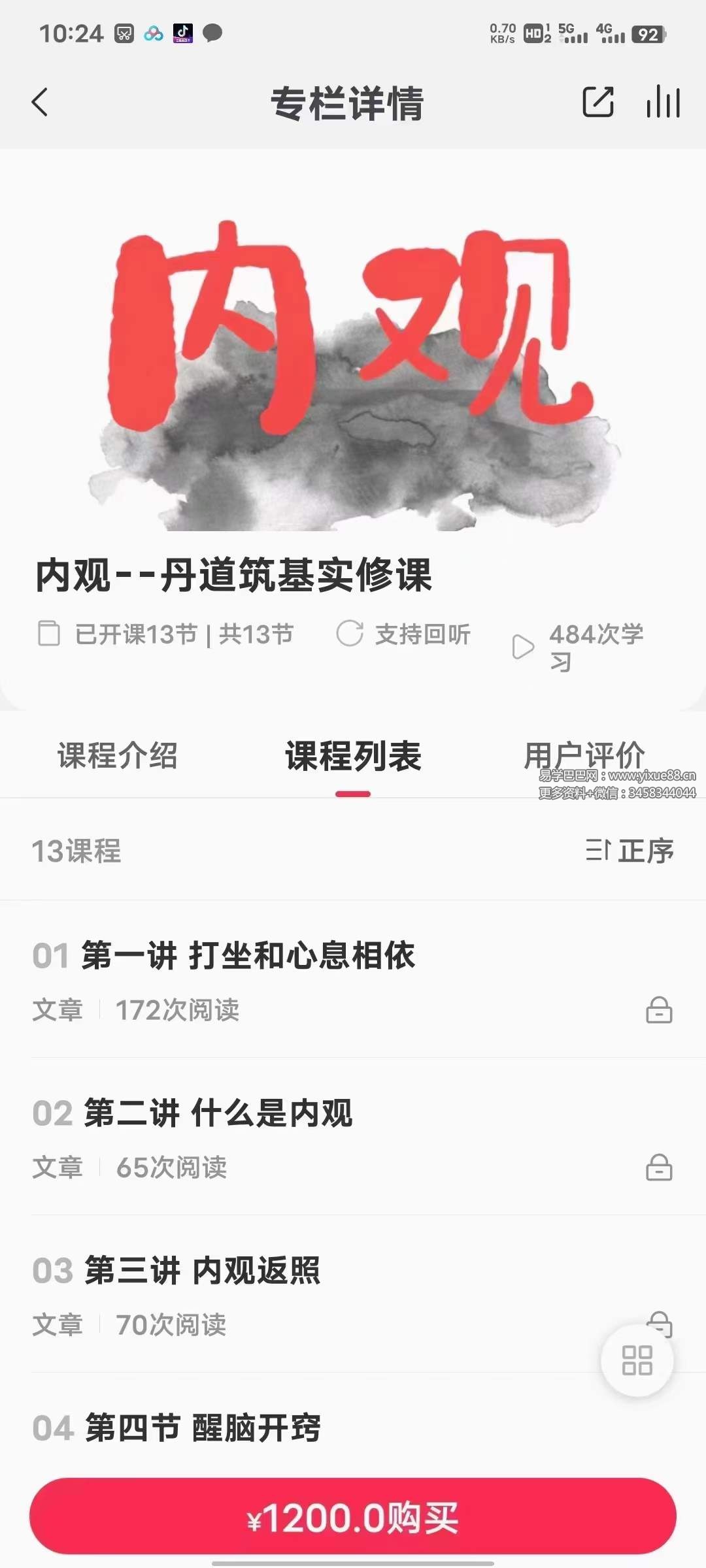Tap the back arrow to leave column details
Image resolution: width=706 pixels, height=1568 pixels.
click(39, 103)
